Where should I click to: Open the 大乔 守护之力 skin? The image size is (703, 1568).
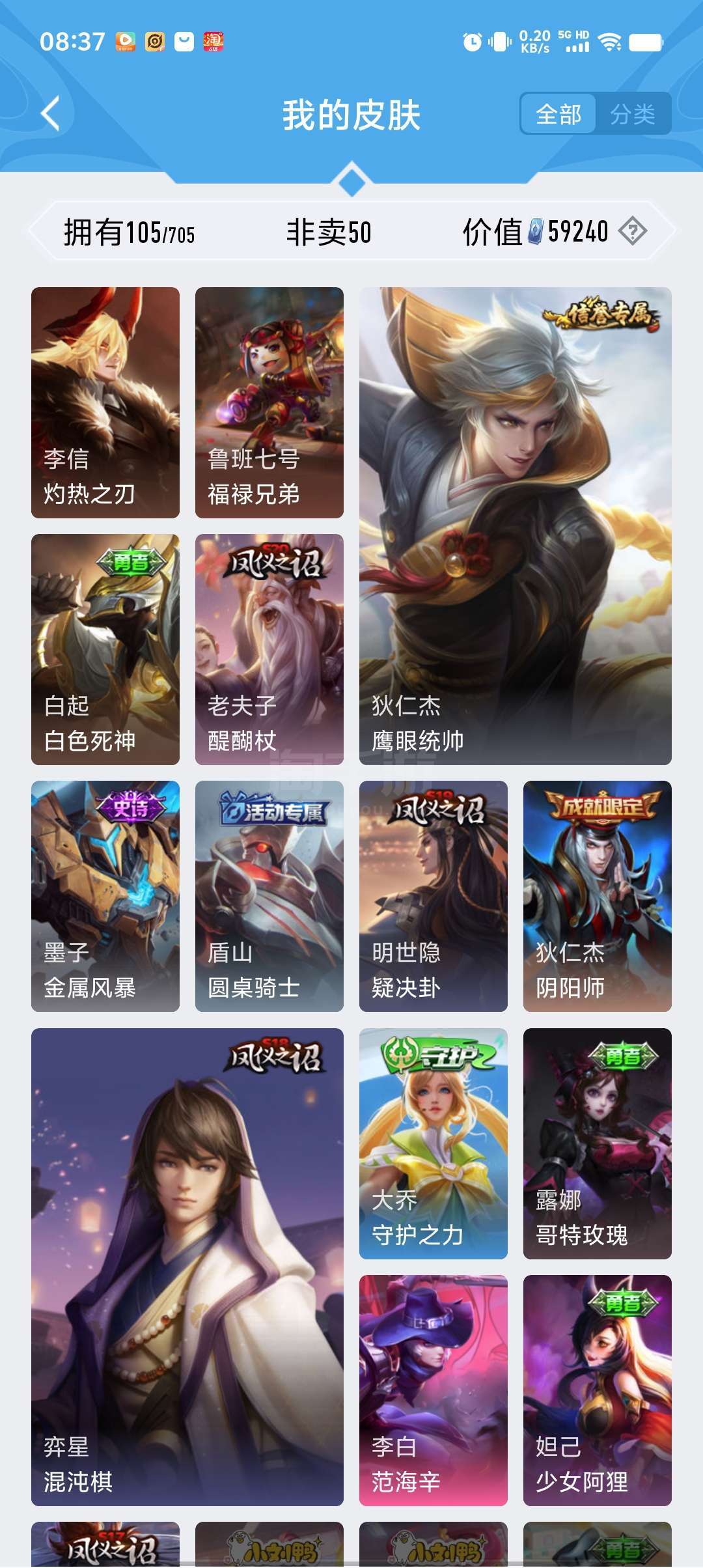point(434,1143)
